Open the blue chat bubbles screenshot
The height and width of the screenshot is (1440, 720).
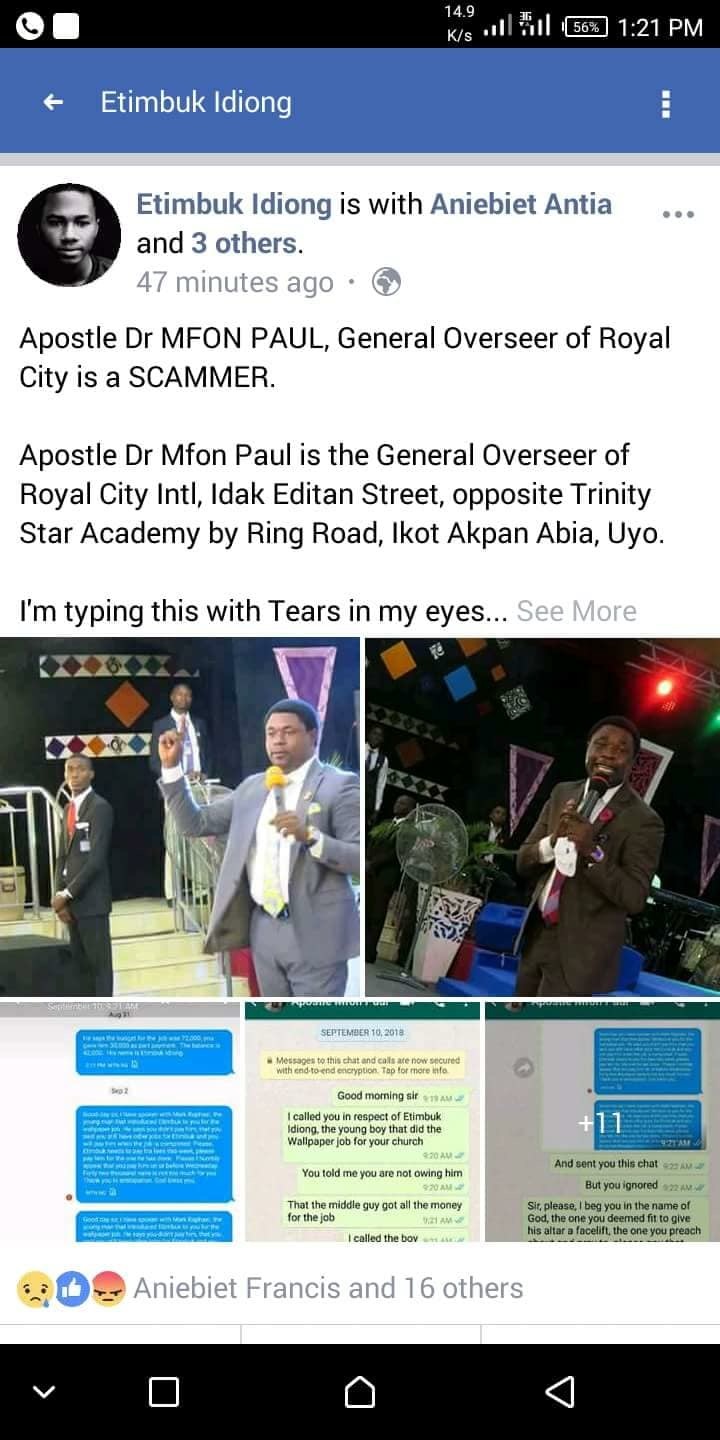tap(119, 1122)
